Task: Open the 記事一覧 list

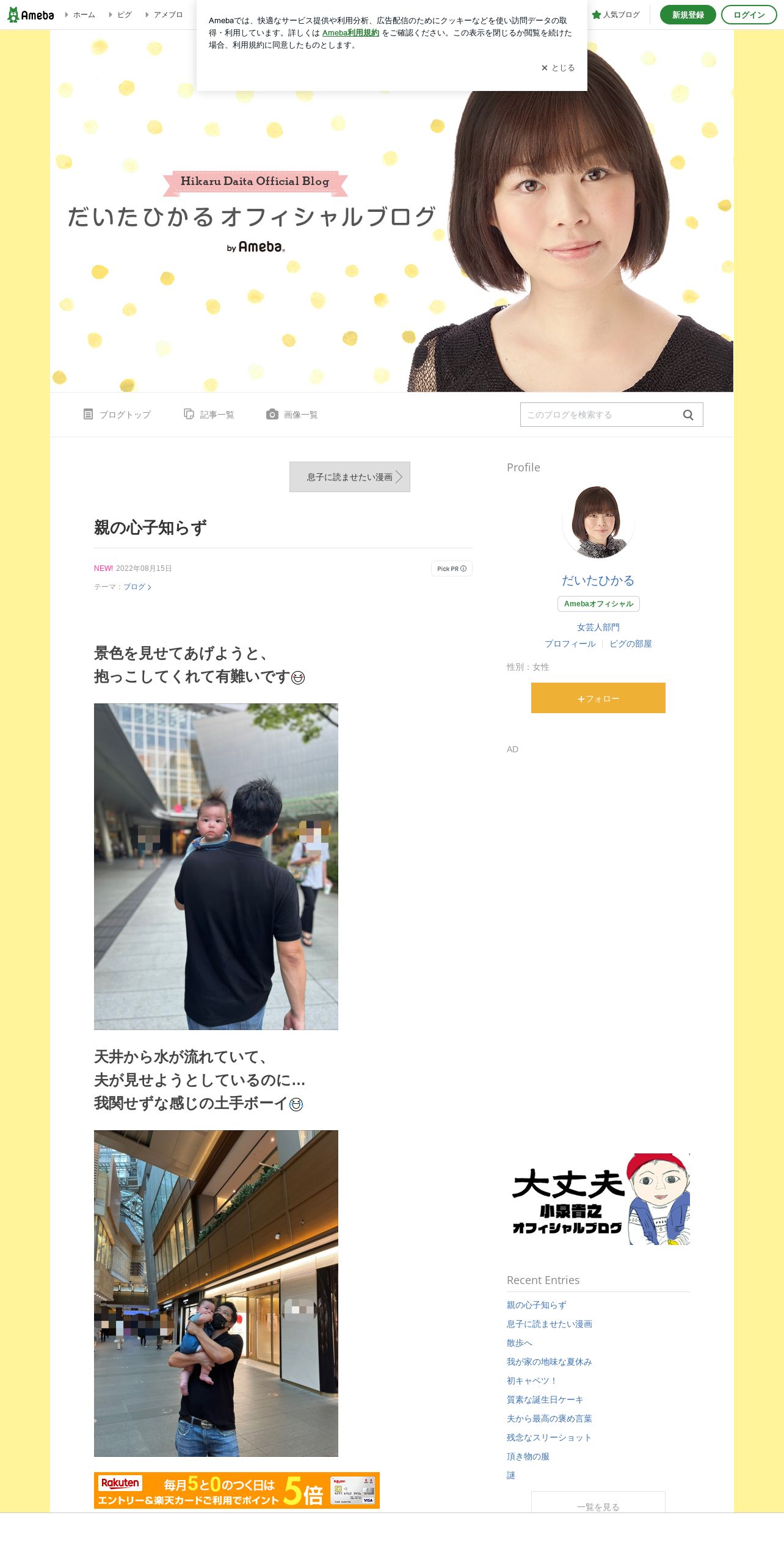Action: point(209,415)
